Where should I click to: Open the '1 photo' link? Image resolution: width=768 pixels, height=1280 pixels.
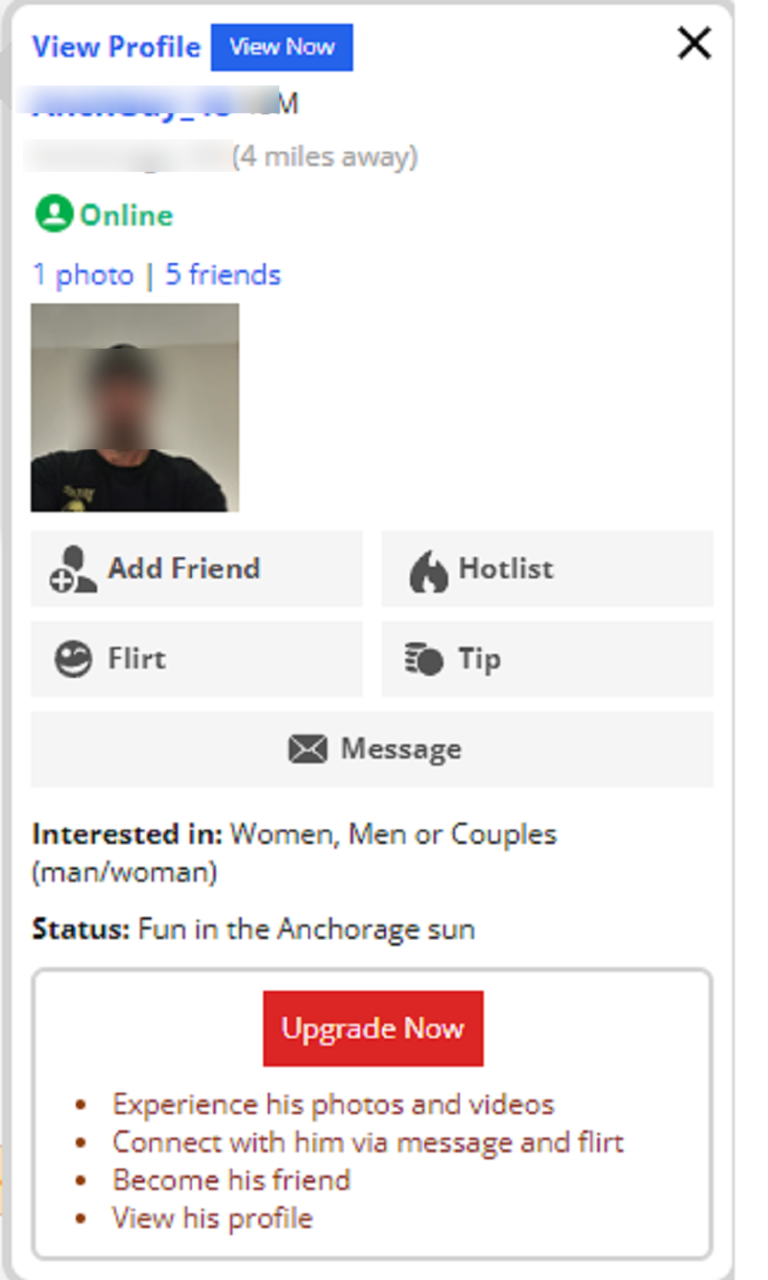[x=84, y=274]
